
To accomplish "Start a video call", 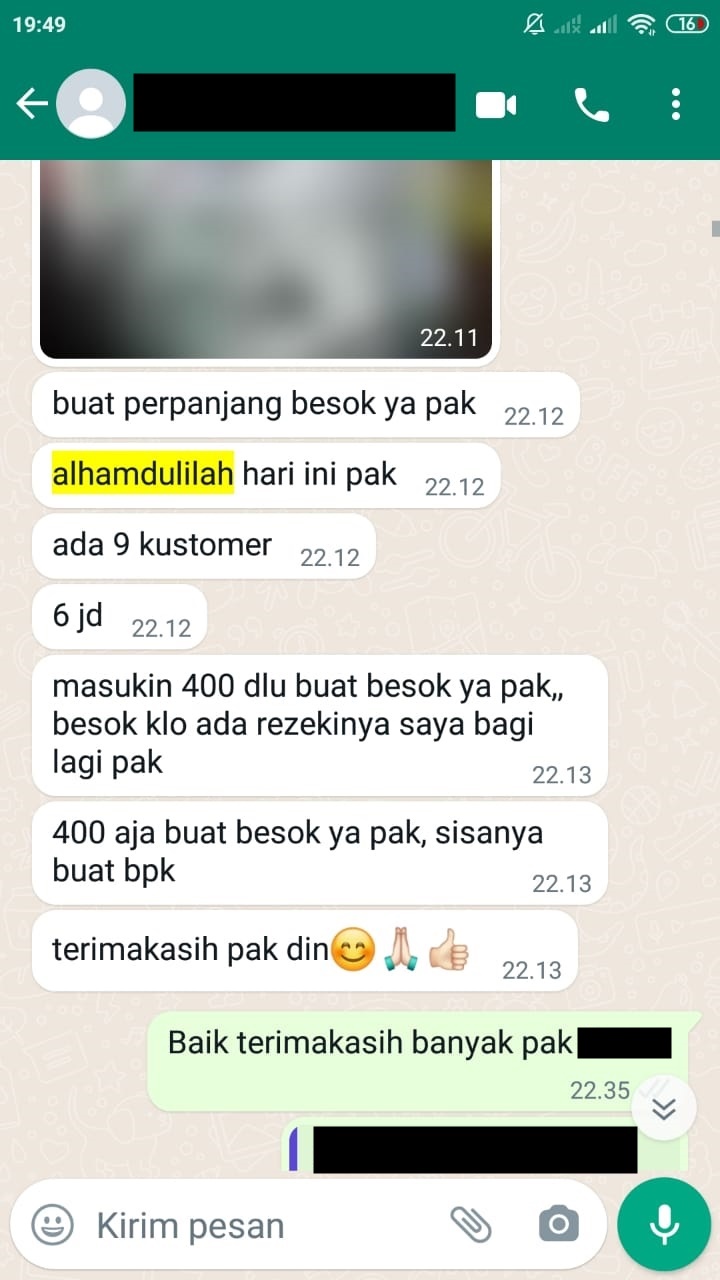I will point(496,104).
